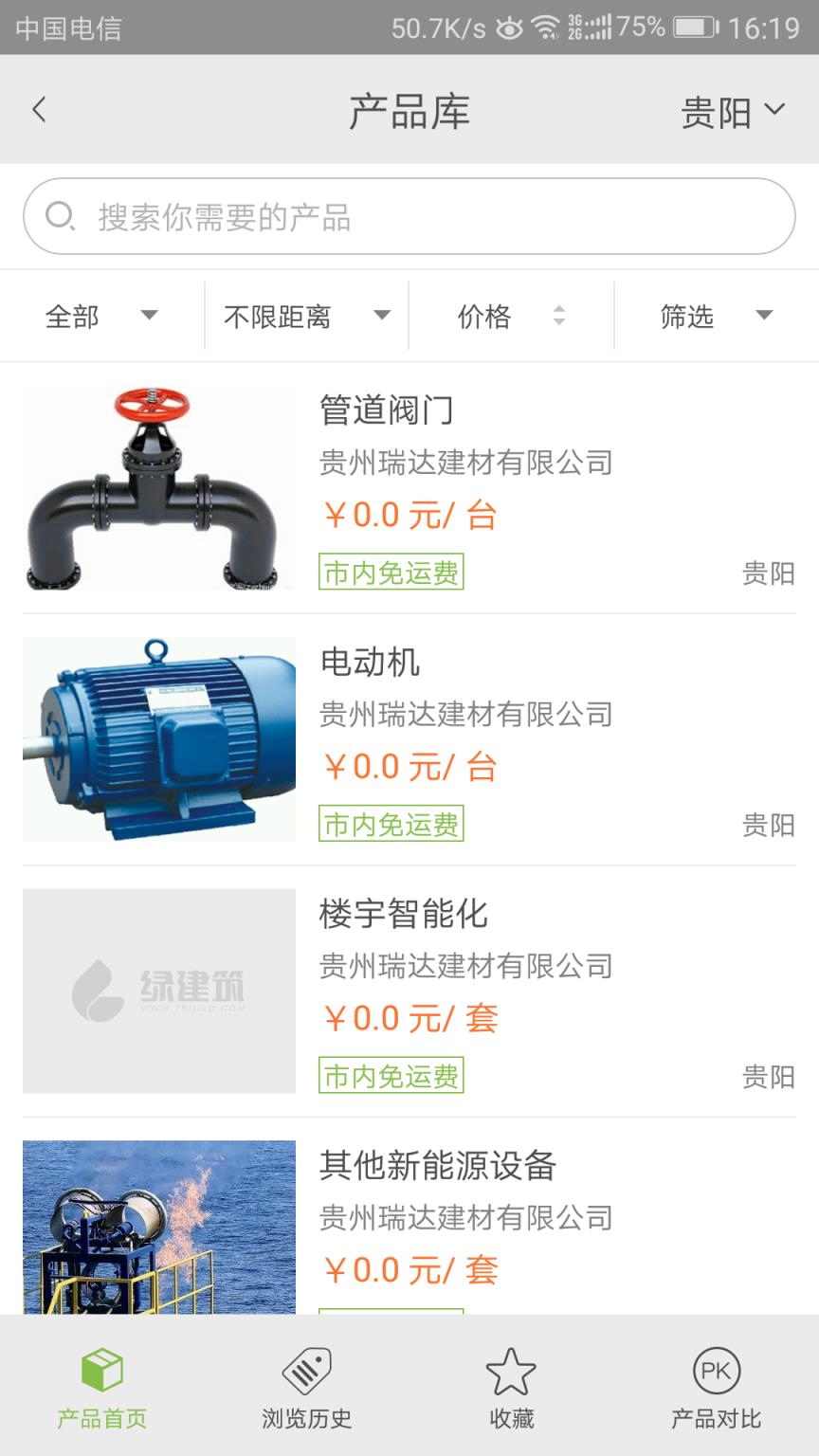Image resolution: width=819 pixels, height=1456 pixels.
Task: Toggle the 市内免运费 tag on 管道阀门
Action: pos(390,573)
